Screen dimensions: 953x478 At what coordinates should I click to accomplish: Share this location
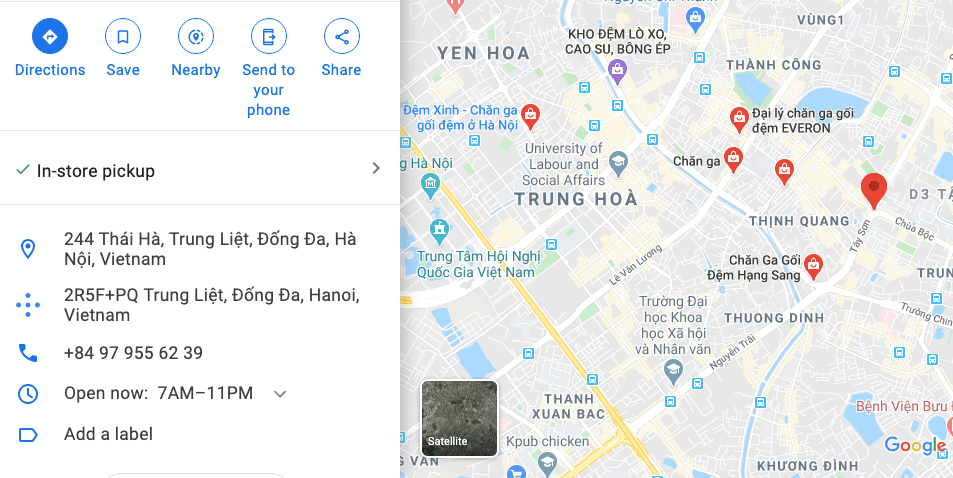341,38
